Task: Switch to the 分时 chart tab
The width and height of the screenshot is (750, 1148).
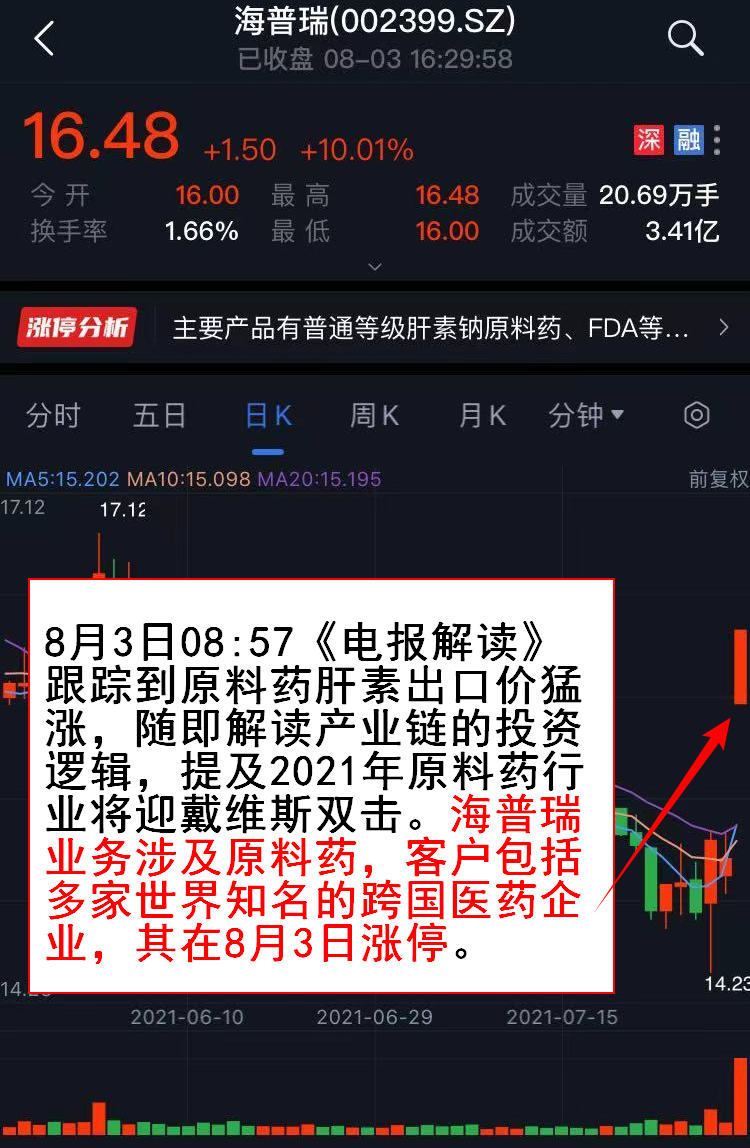Action: pos(53,416)
